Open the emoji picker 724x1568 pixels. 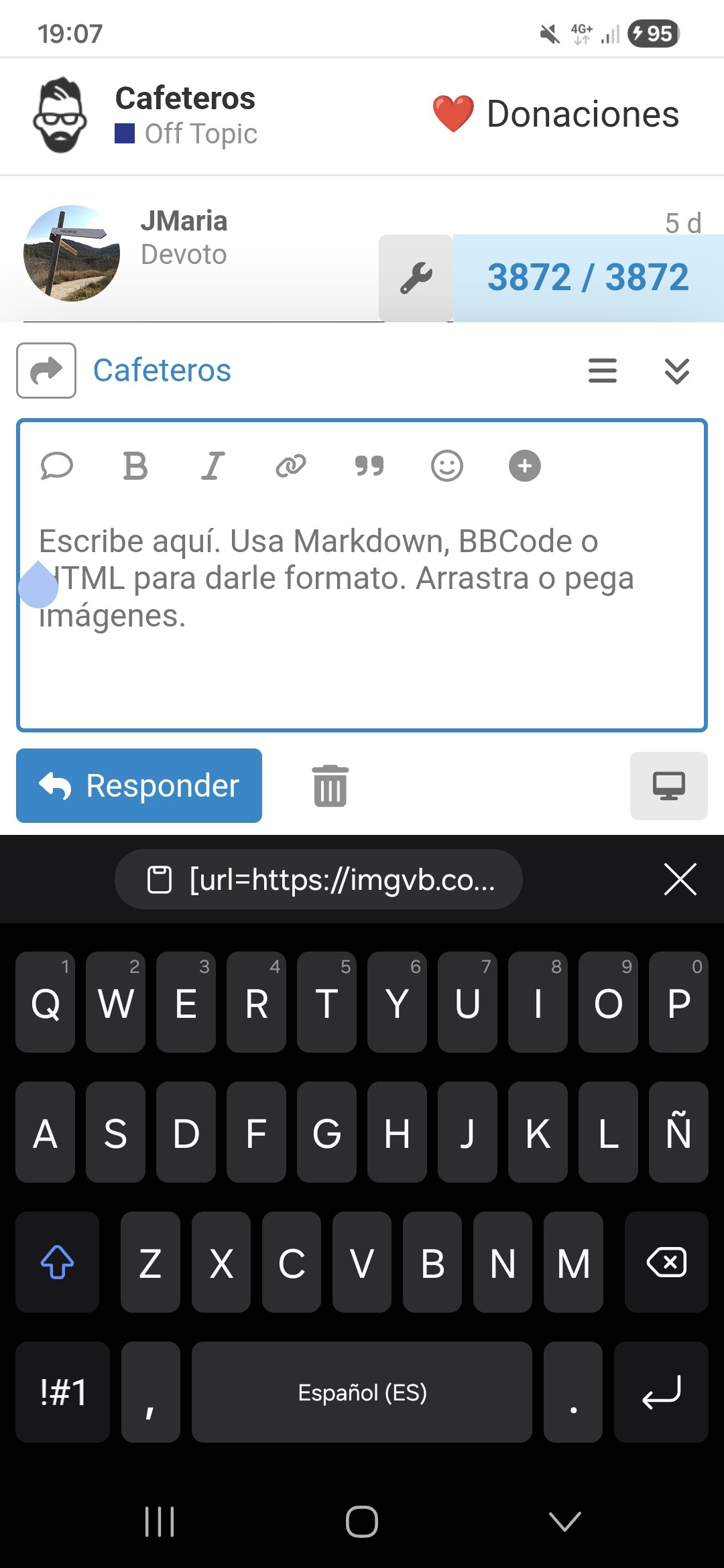446,466
